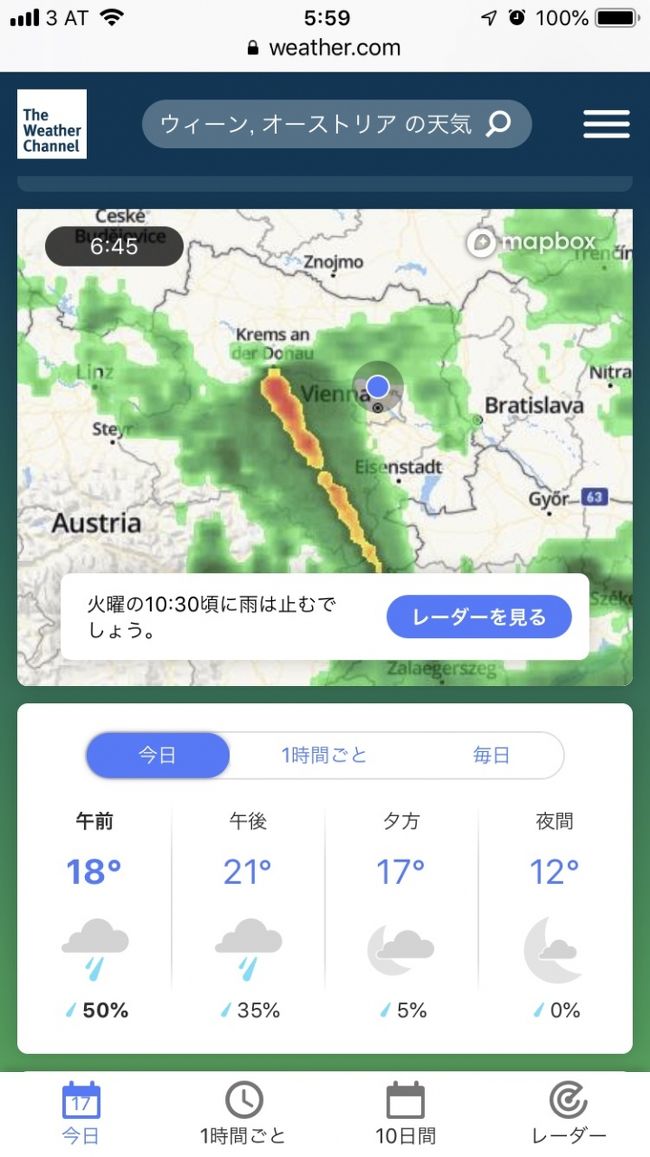Go to the レーダー bottom tab
Image resolution: width=650 pixels, height=1157 pixels.
(x=568, y=1114)
